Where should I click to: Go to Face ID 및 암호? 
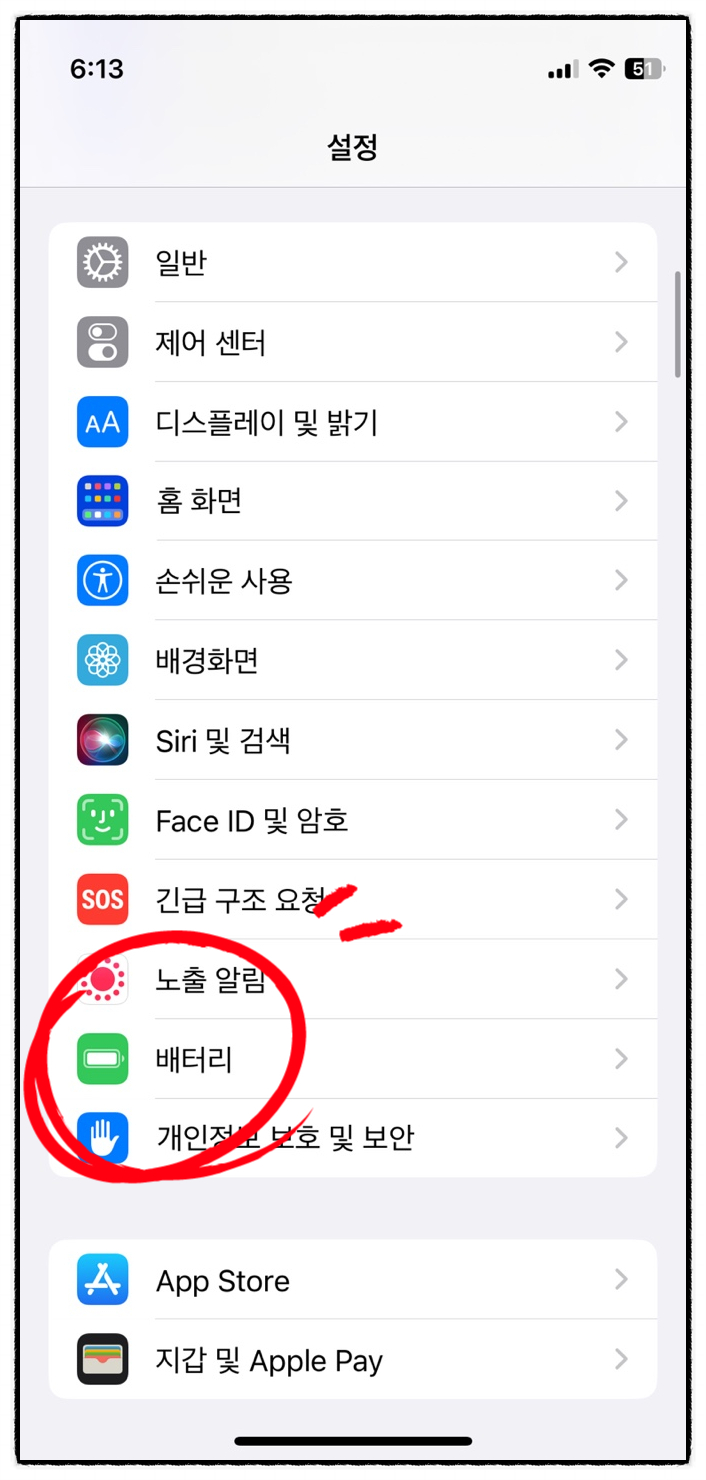(x=353, y=820)
